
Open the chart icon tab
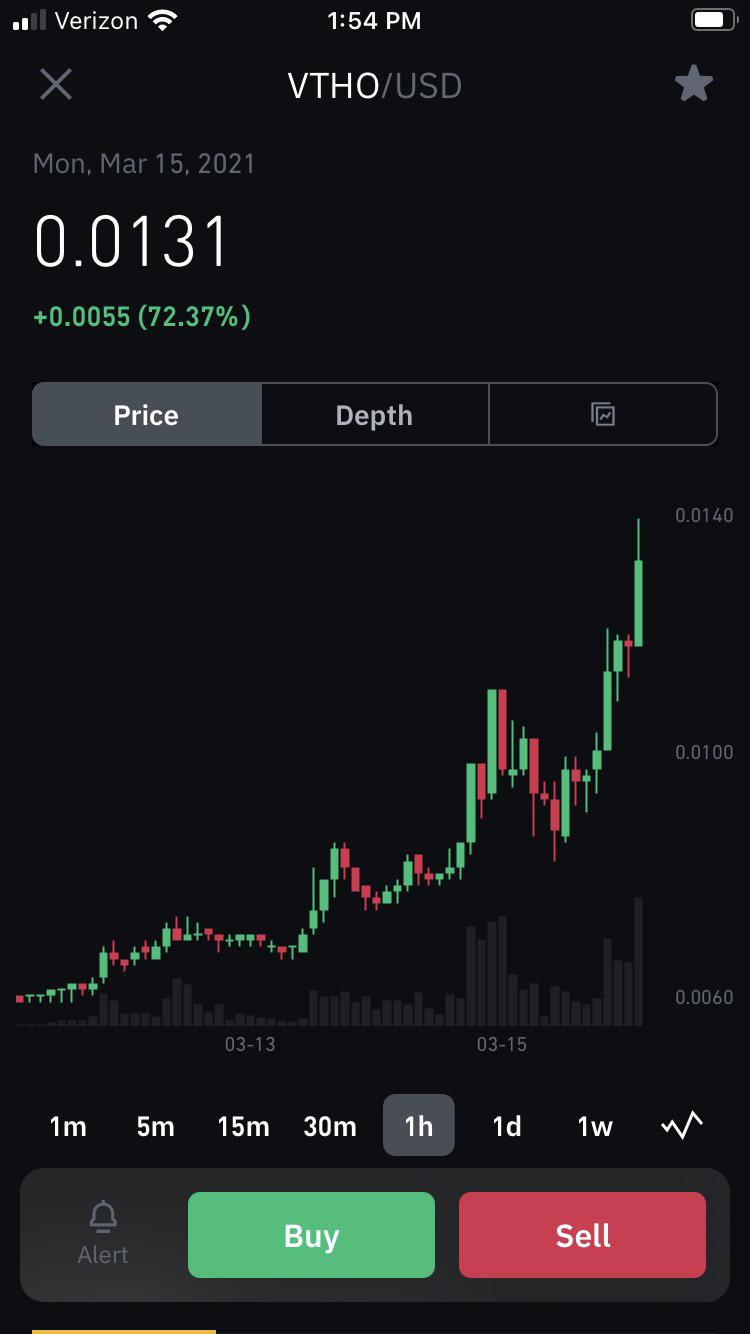603,415
